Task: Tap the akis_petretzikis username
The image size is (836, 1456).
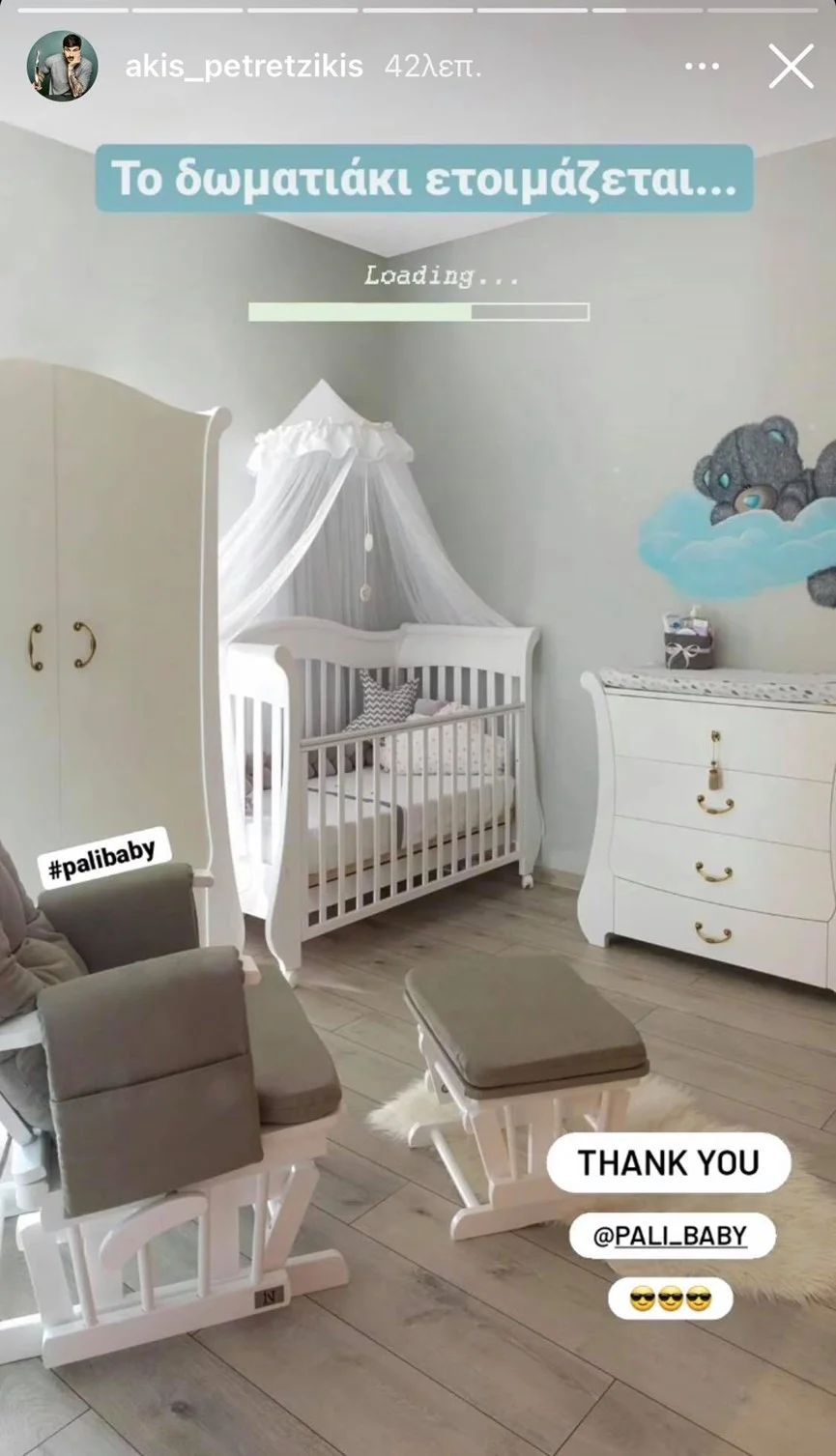Action: pyautogui.click(x=245, y=67)
